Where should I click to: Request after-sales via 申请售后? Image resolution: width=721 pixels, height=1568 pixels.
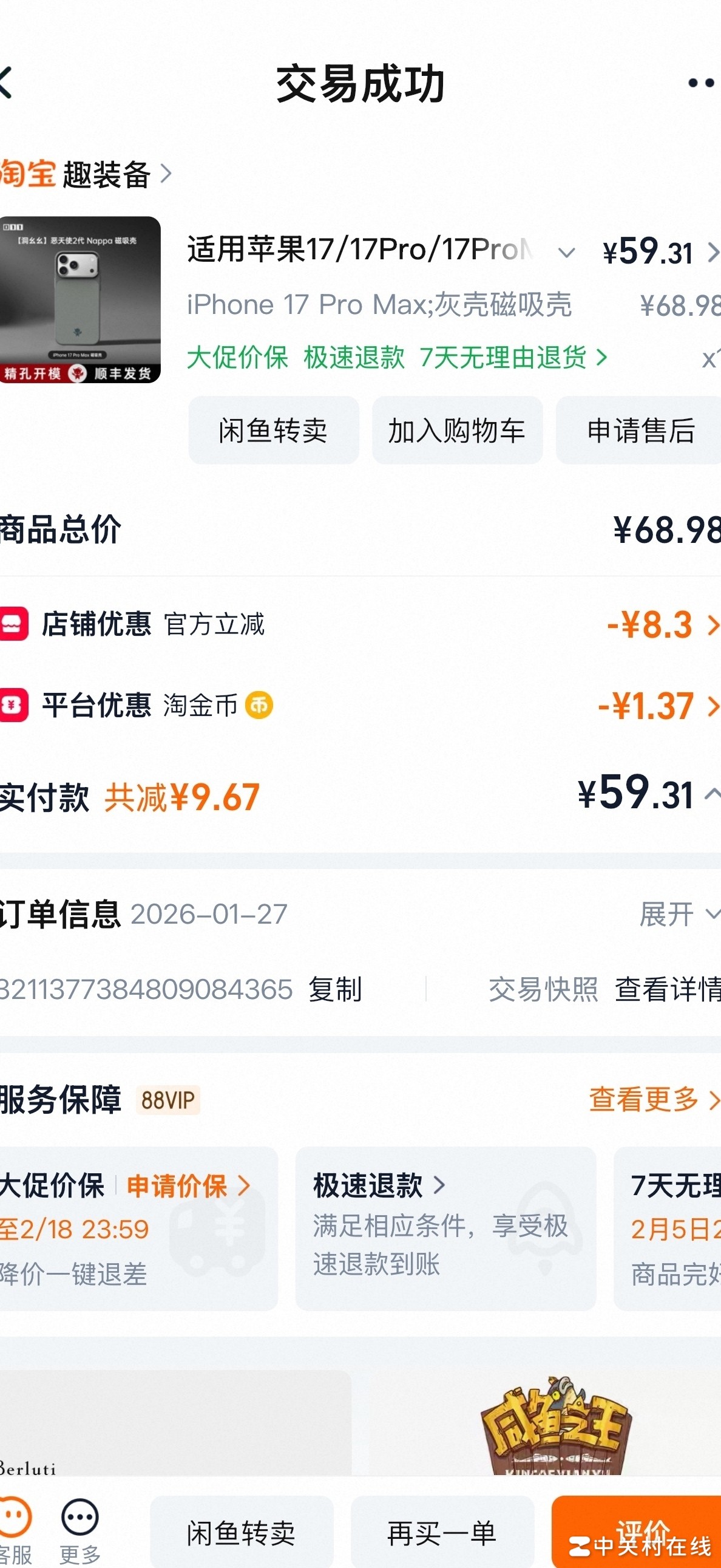[640, 431]
